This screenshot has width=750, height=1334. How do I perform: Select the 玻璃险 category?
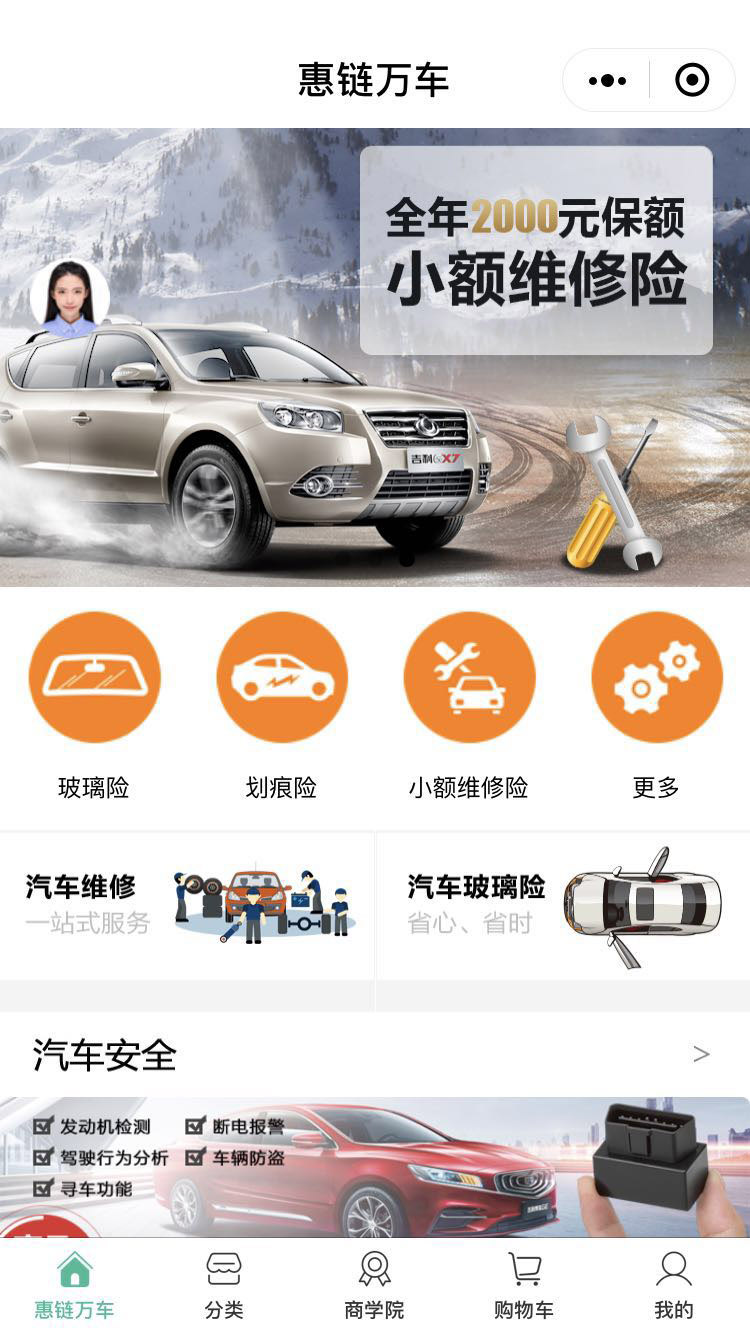tap(94, 677)
